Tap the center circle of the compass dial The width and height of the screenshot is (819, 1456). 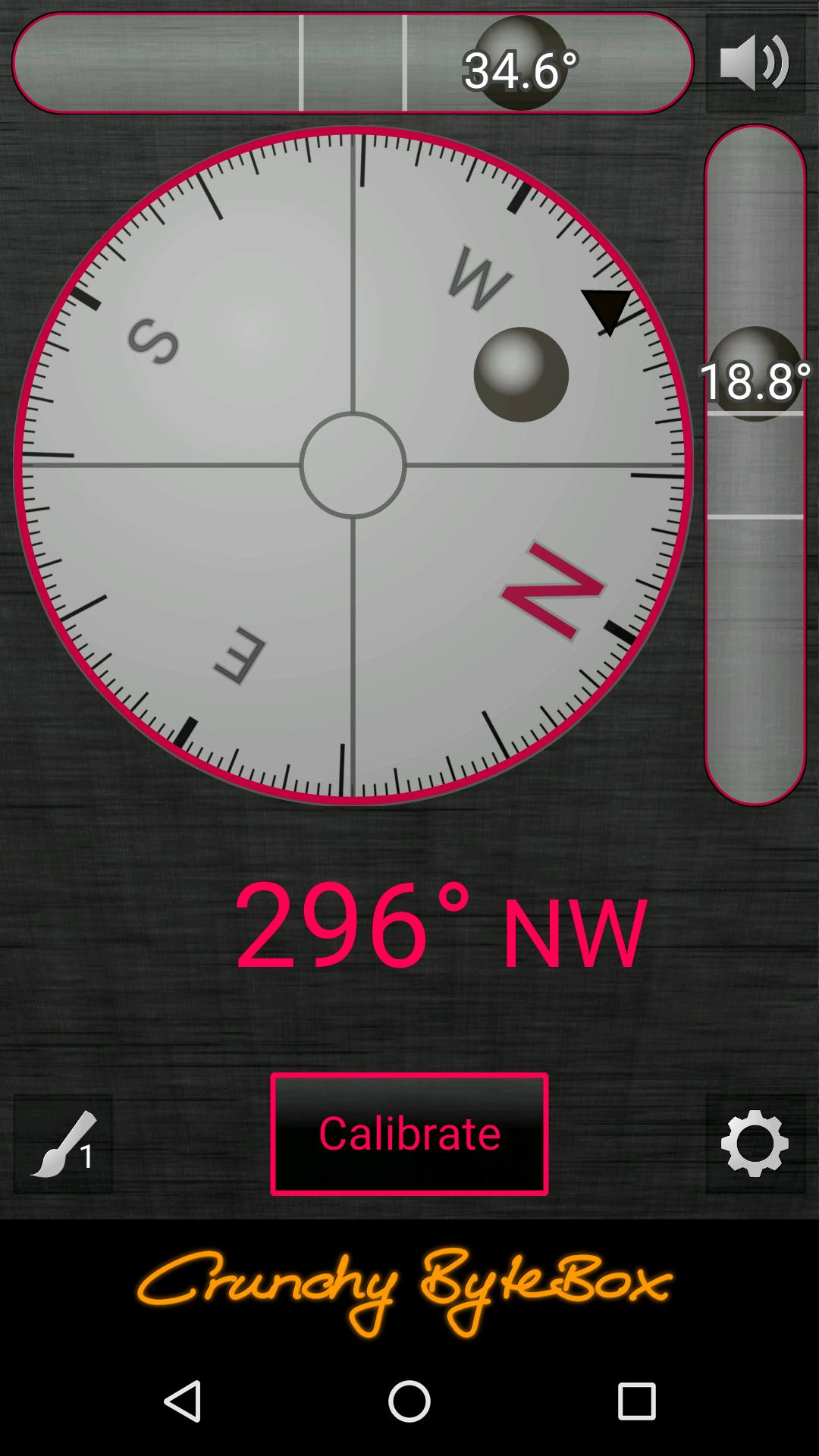coord(353,466)
